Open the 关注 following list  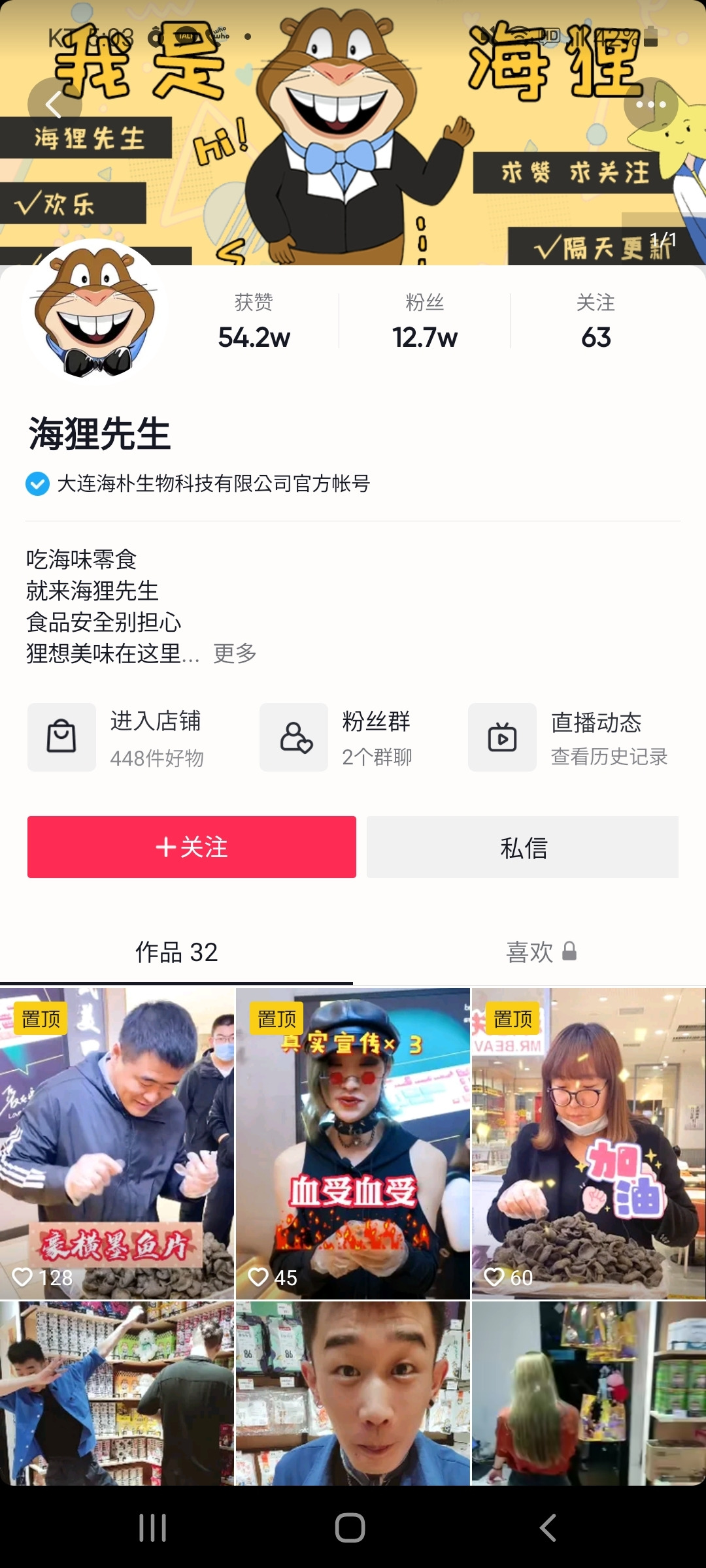tap(596, 322)
